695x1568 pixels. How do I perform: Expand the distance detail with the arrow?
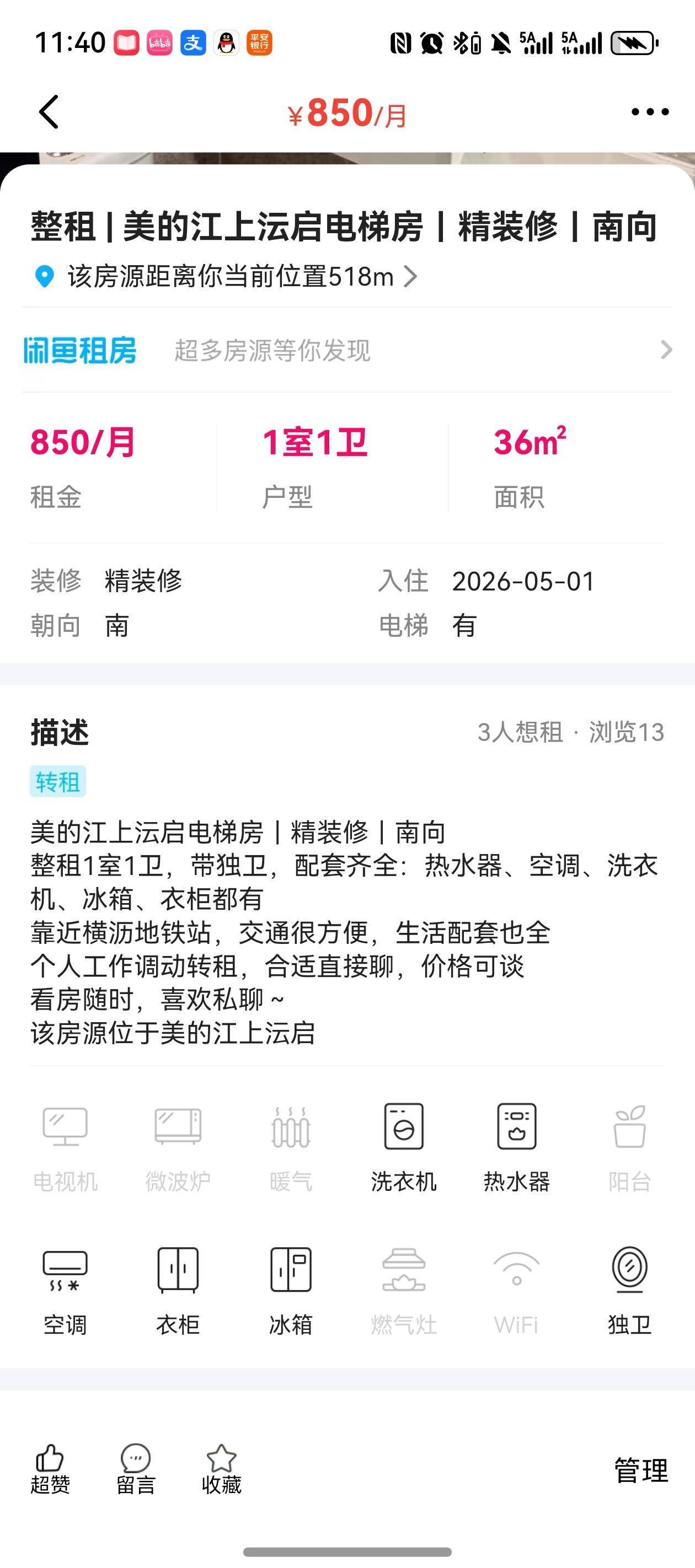coord(410,275)
